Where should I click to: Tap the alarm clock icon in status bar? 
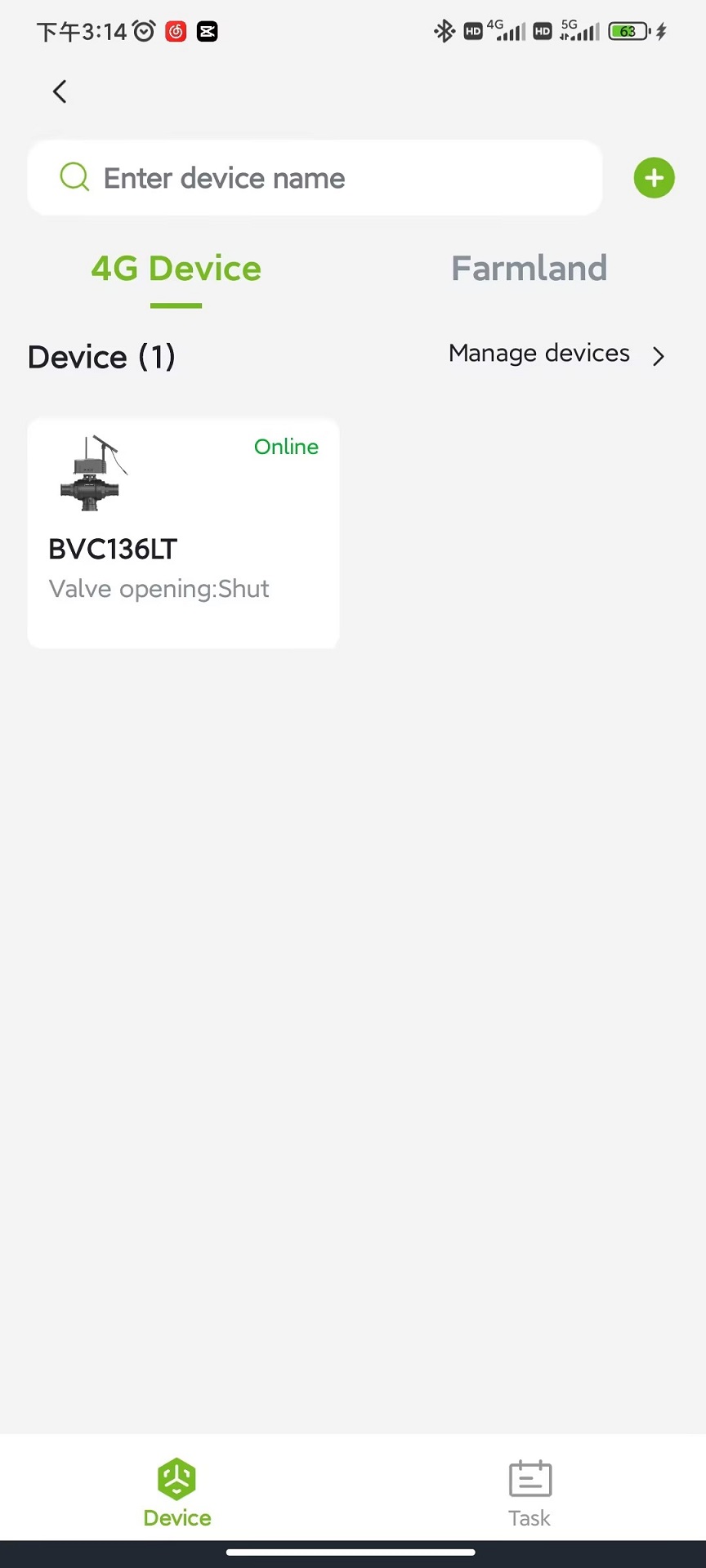pos(143,31)
